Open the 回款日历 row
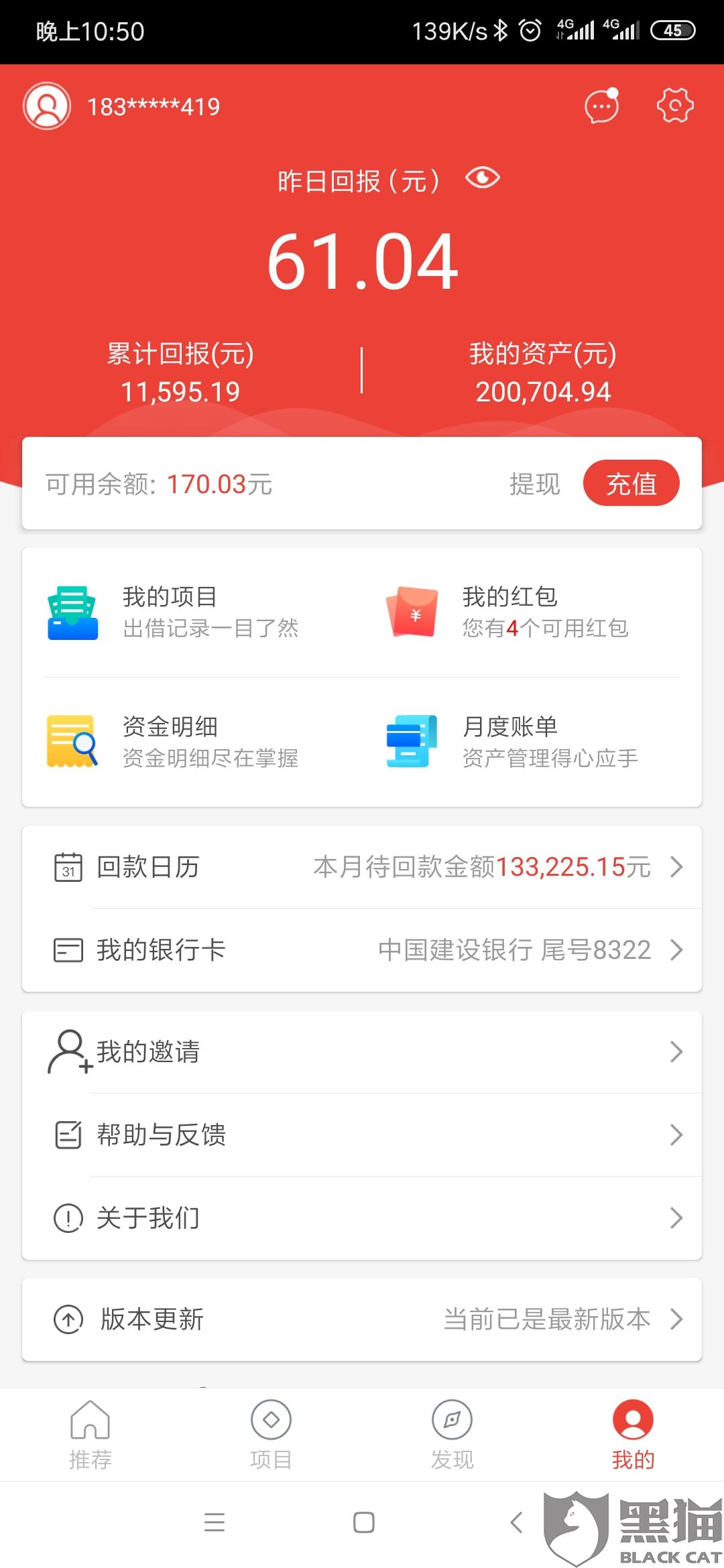Screen dimensions: 724x1568 click(362, 867)
